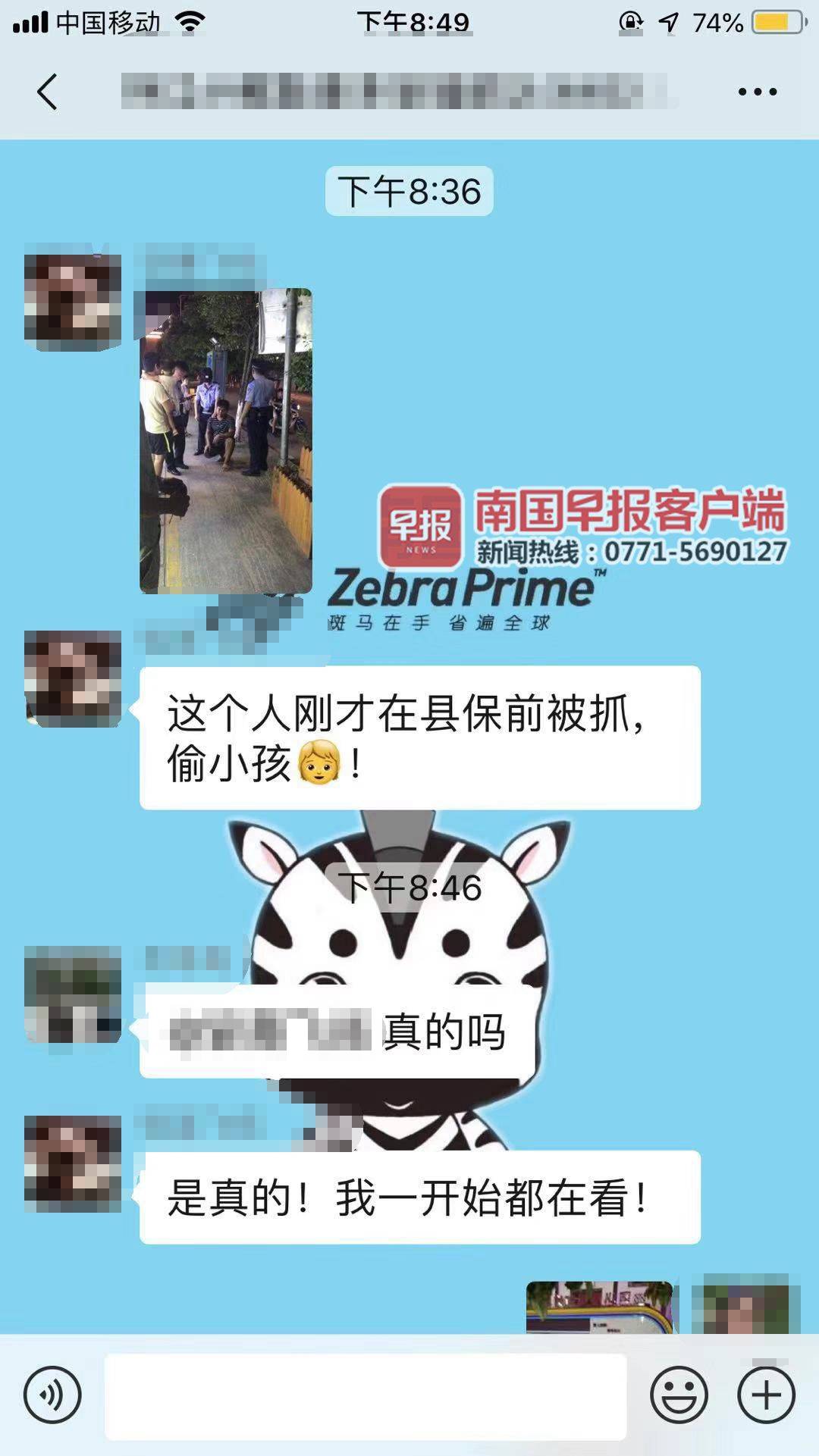Open the chat info overflow menu
The height and width of the screenshot is (1456, 819).
click(x=757, y=92)
